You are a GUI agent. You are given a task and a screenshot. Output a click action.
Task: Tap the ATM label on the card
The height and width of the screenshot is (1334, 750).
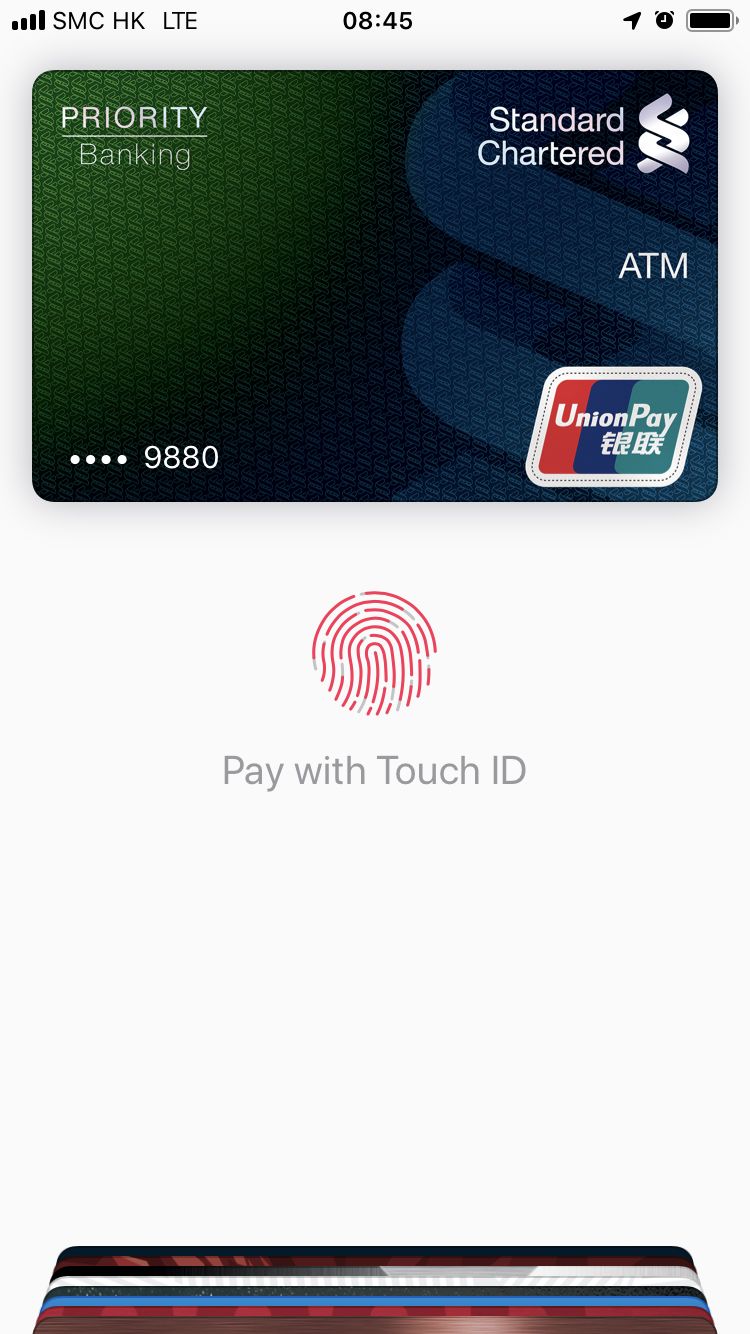(x=657, y=265)
